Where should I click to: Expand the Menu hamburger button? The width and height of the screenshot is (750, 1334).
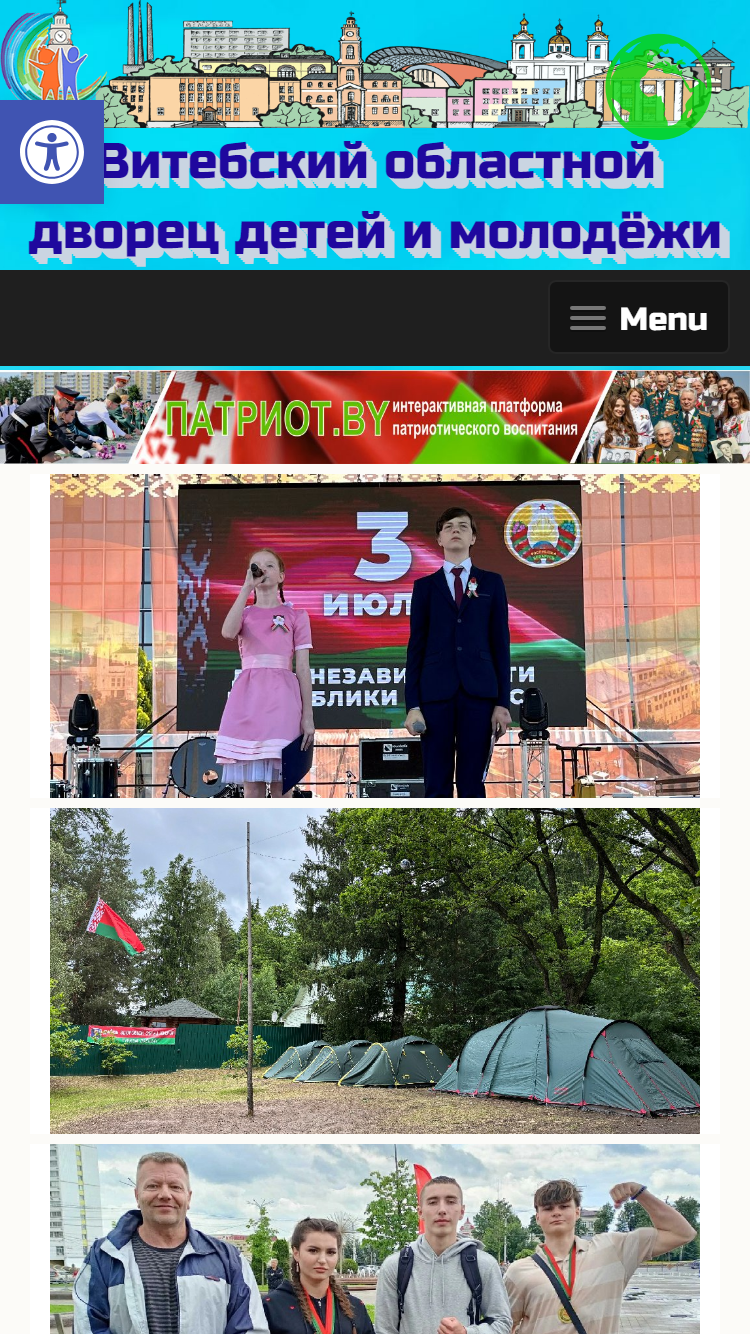[x=639, y=318]
